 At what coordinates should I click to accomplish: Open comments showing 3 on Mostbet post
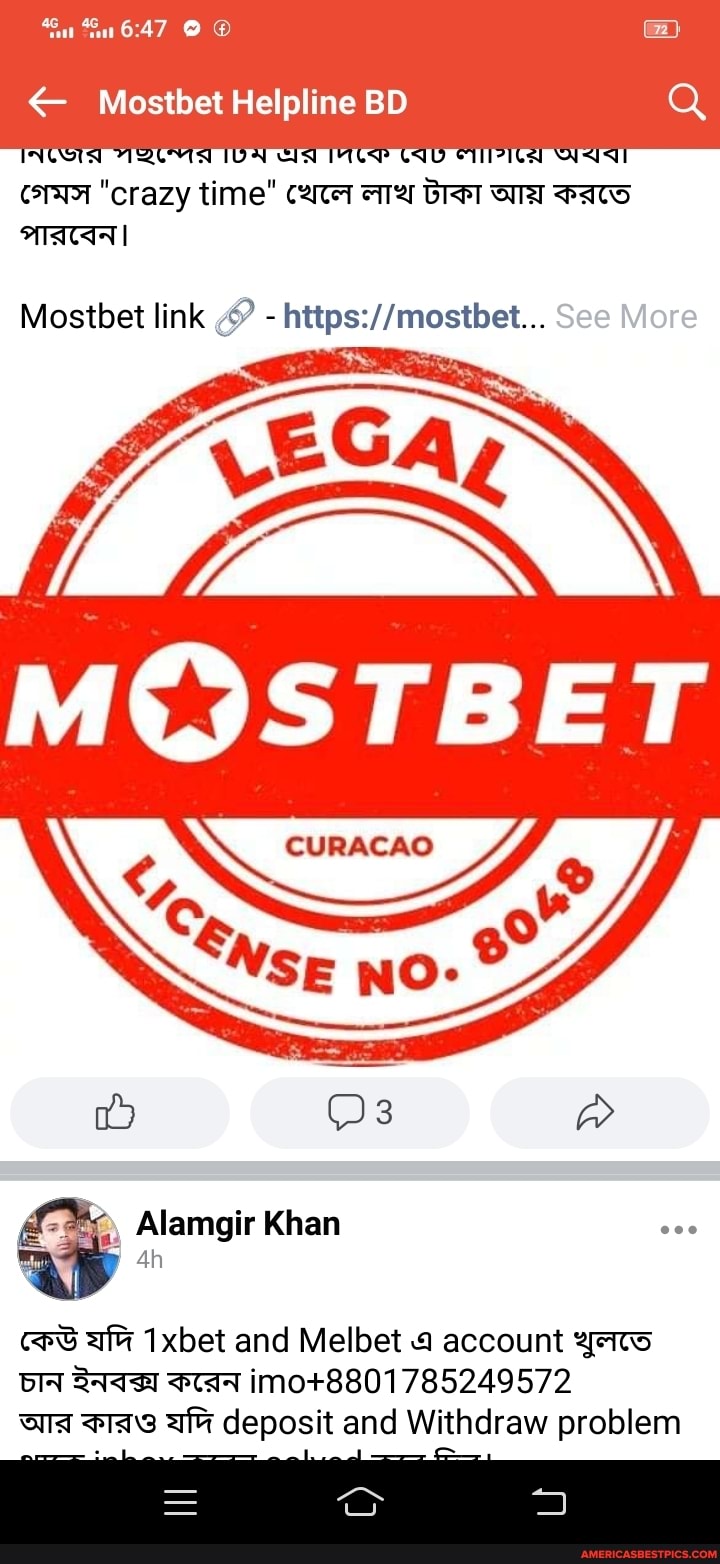point(360,1112)
